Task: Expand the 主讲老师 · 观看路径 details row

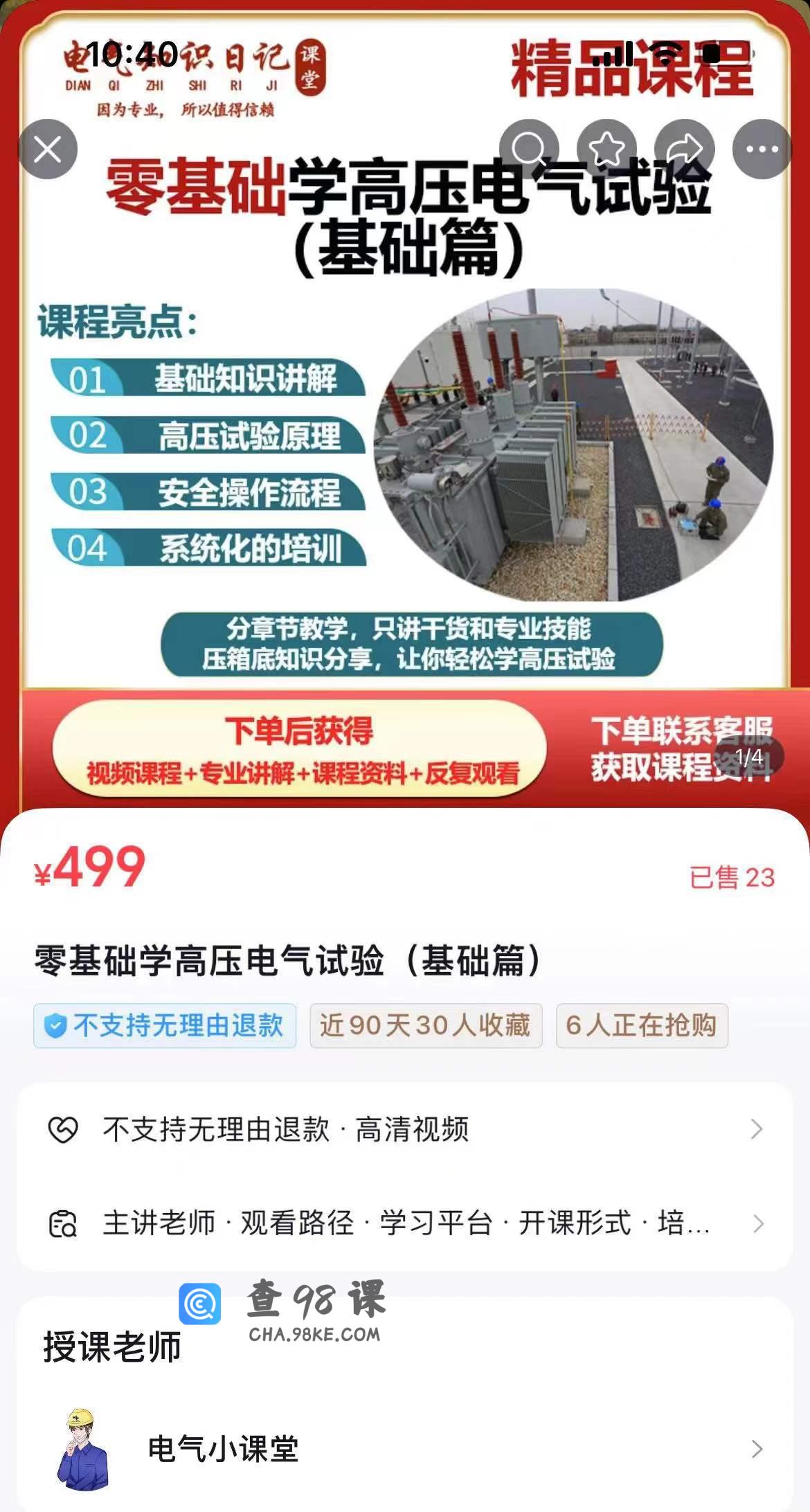Action: (x=405, y=1223)
